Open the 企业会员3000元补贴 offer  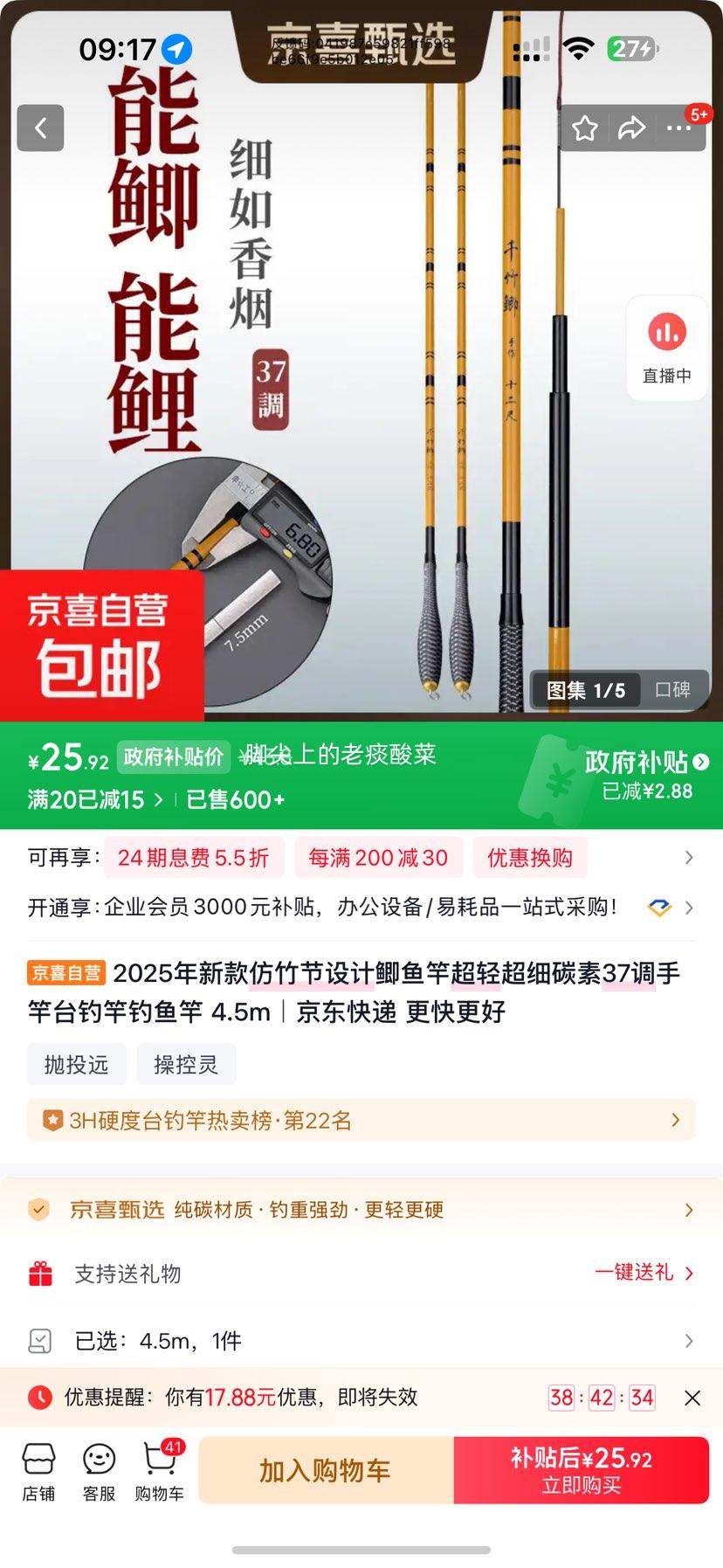(358, 907)
